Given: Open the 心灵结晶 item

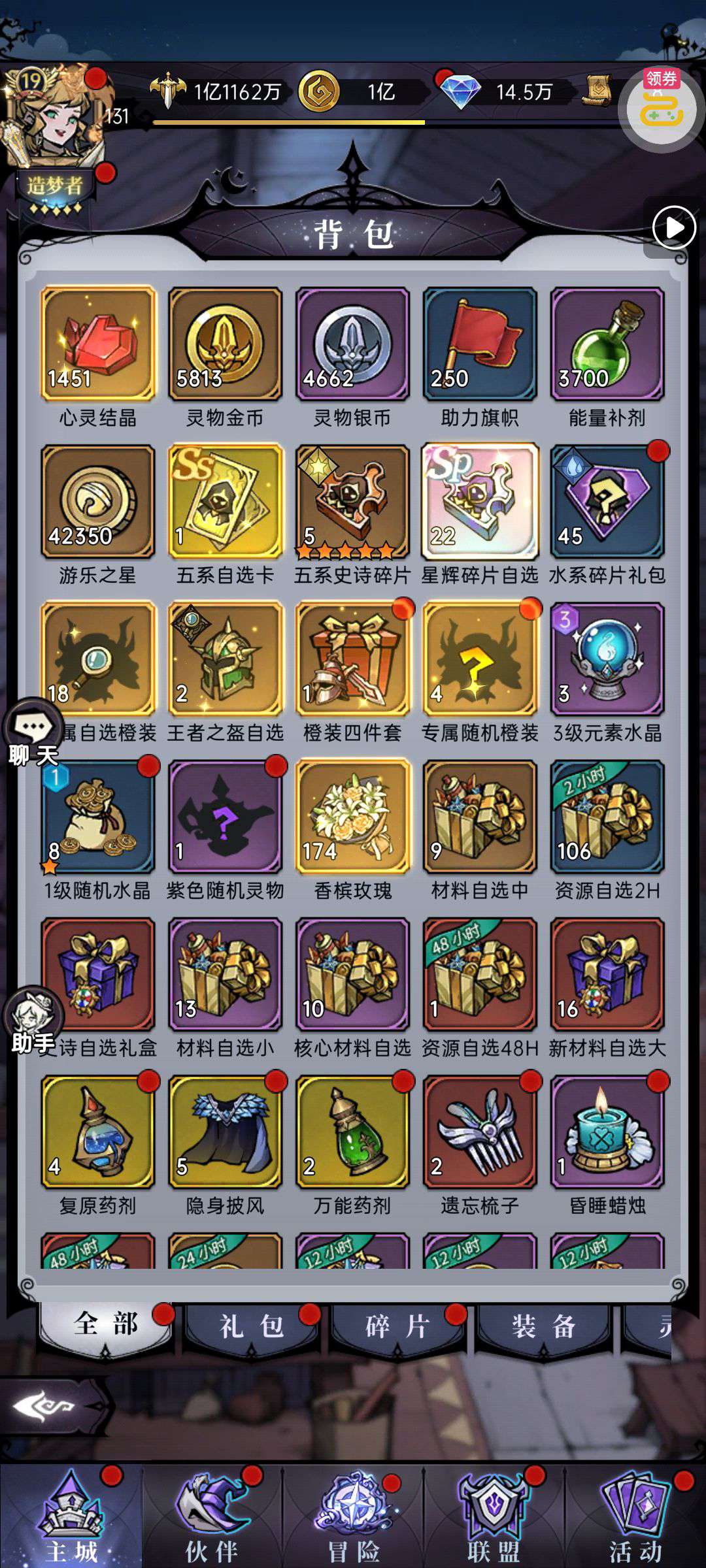Looking at the screenshot, I should [98, 344].
